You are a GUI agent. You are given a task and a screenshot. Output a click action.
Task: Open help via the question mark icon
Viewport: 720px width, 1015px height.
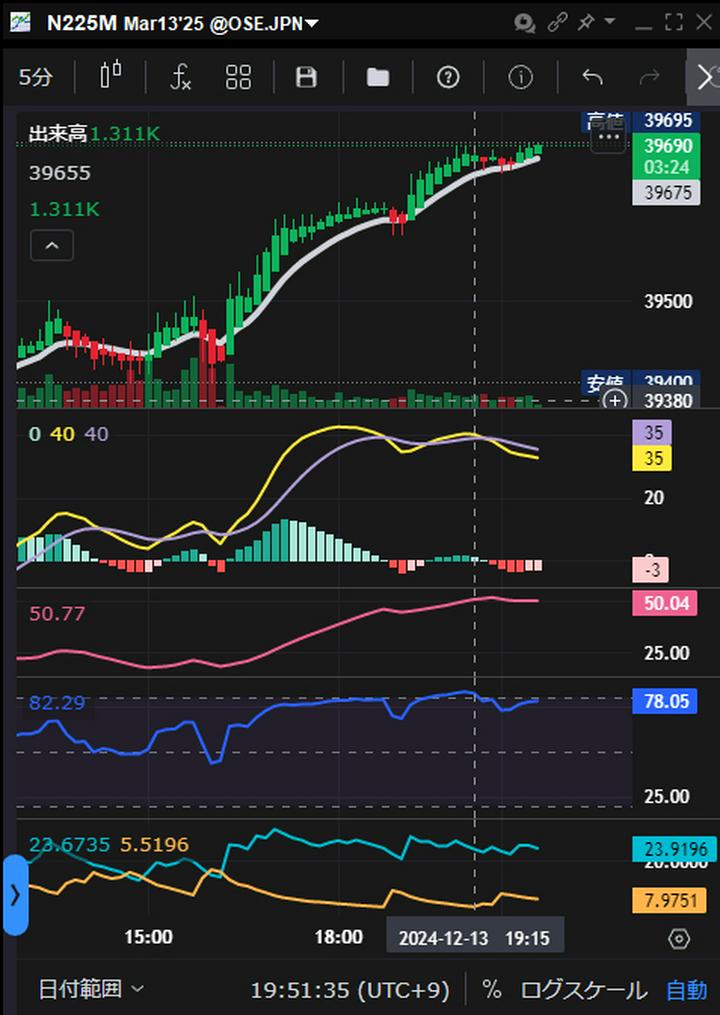(448, 77)
